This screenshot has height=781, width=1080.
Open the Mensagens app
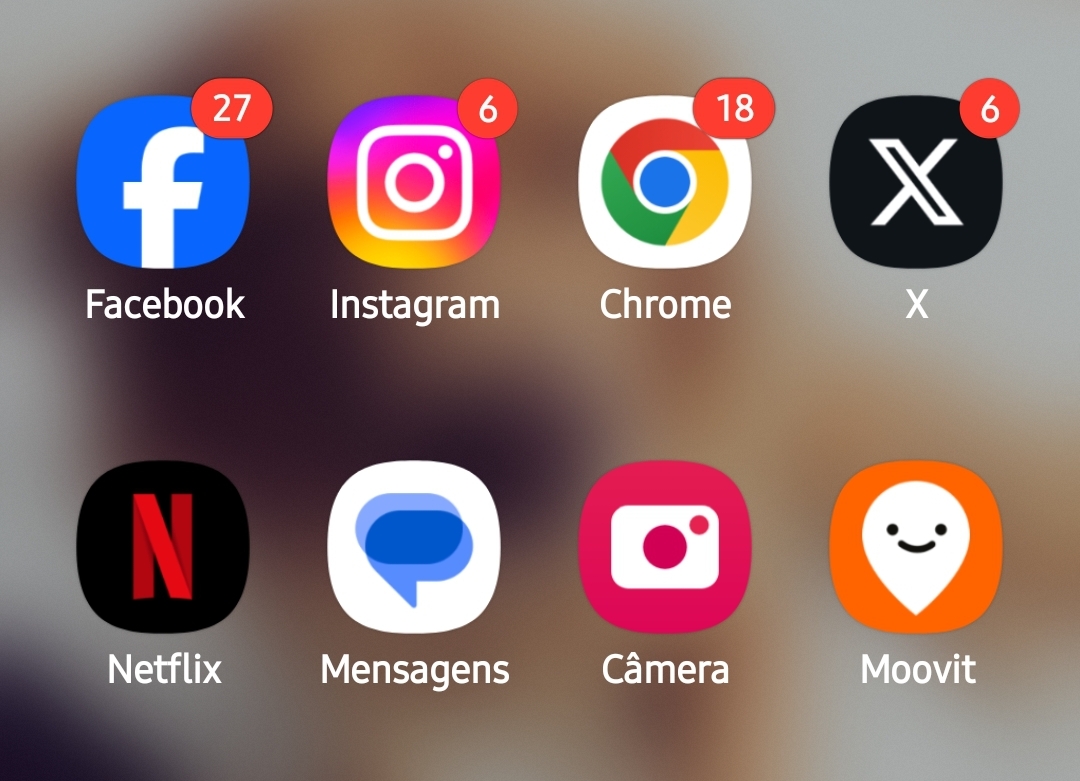coord(414,547)
